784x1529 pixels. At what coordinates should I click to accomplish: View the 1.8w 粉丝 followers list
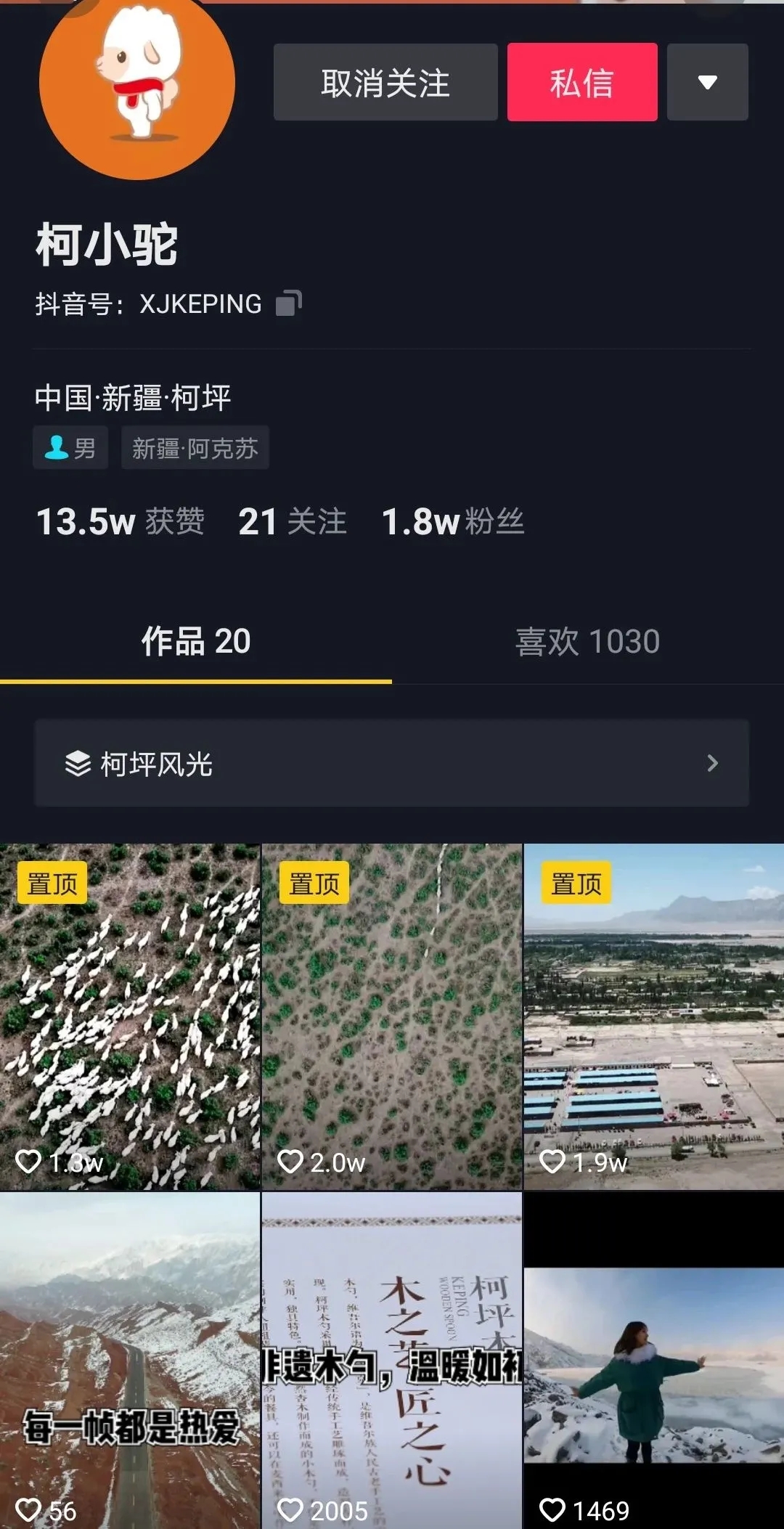(453, 521)
